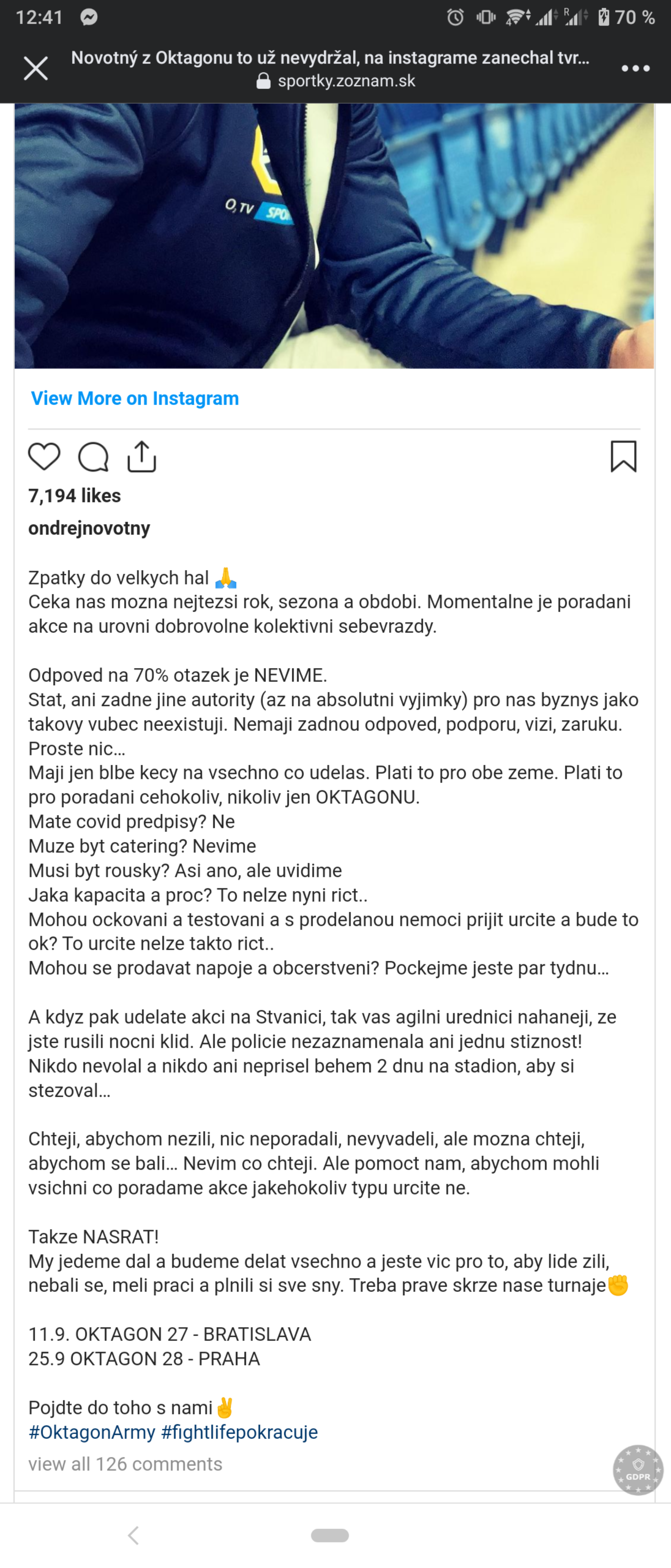Open the #fightlifepokracuje hashtag
Viewport: 671px width, 1568px height.
click(239, 1432)
